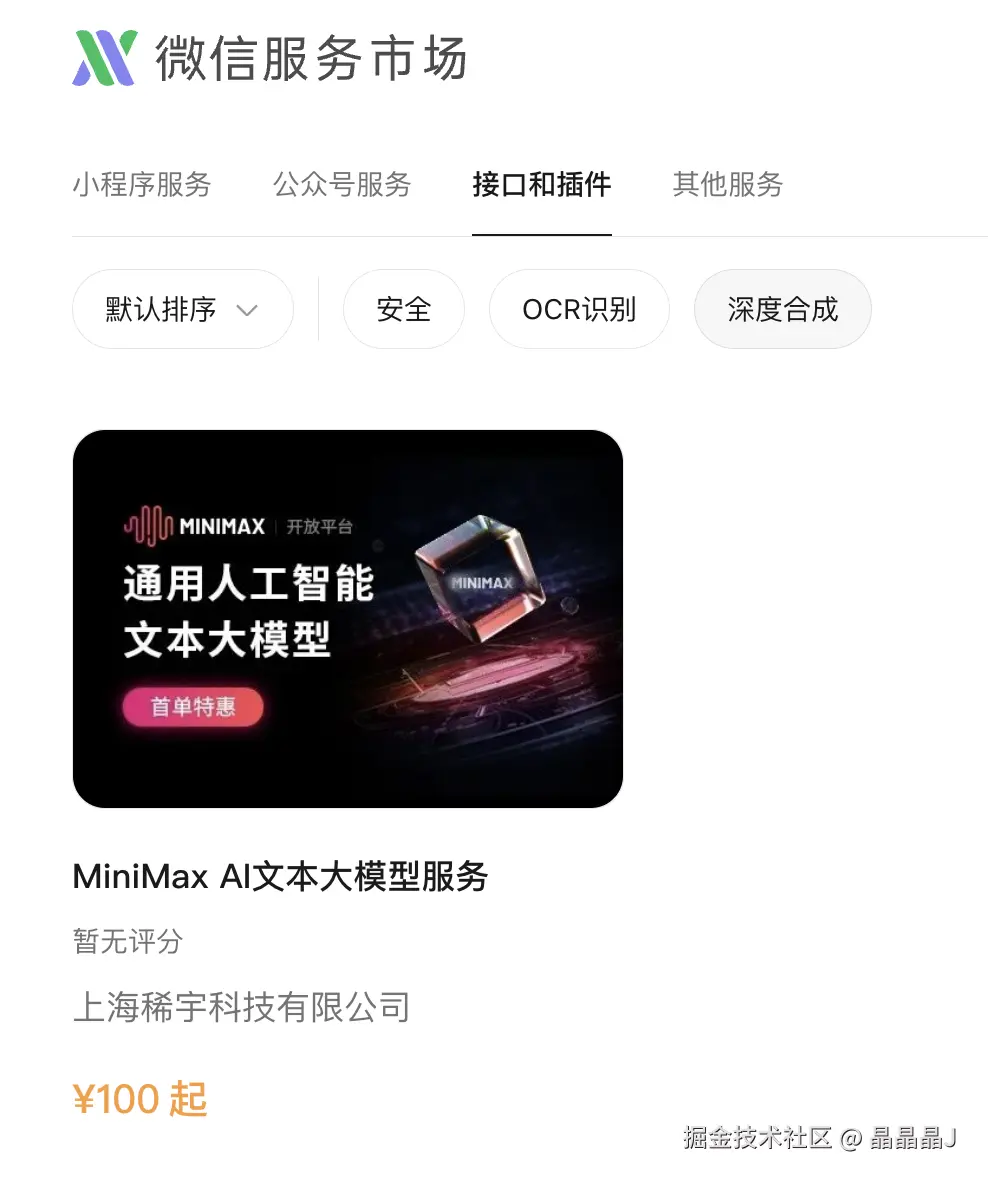Open the 其他服务 tab

pyautogui.click(x=727, y=185)
